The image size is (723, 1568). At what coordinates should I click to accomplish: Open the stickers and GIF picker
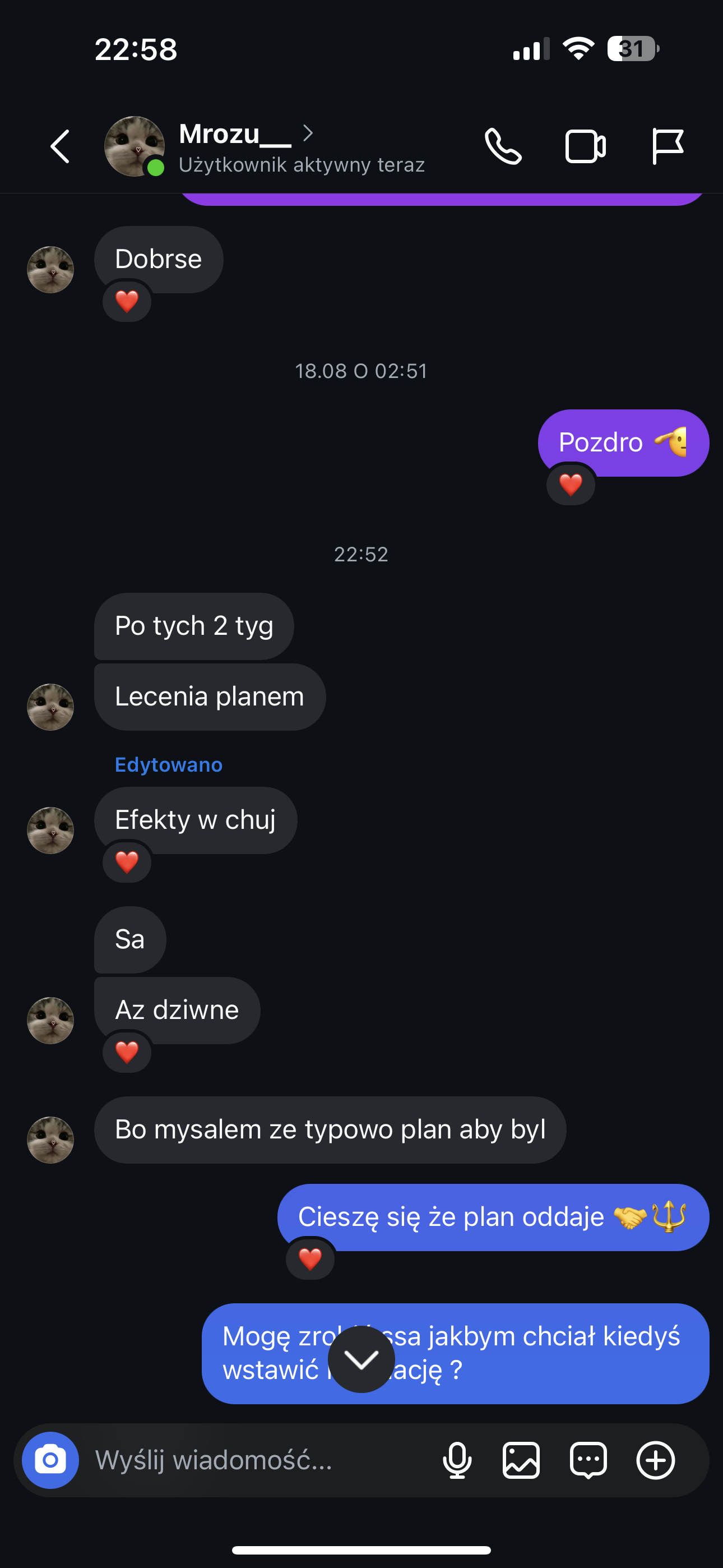pyautogui.click(x=588, y=1460)
